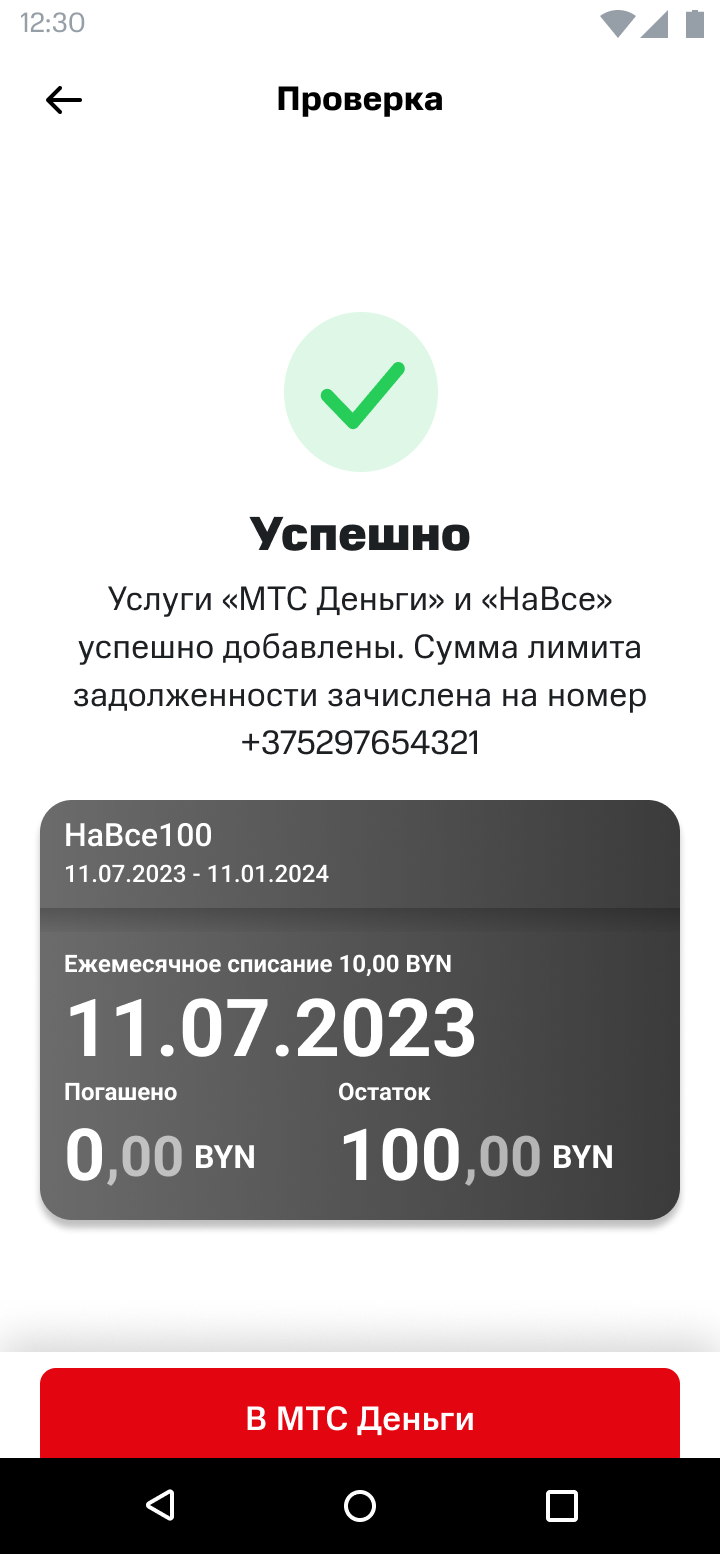This screenshot has height=1554, width=720.
Task: Go back using the top-left arrow
Action: click(x=64, y=100)
